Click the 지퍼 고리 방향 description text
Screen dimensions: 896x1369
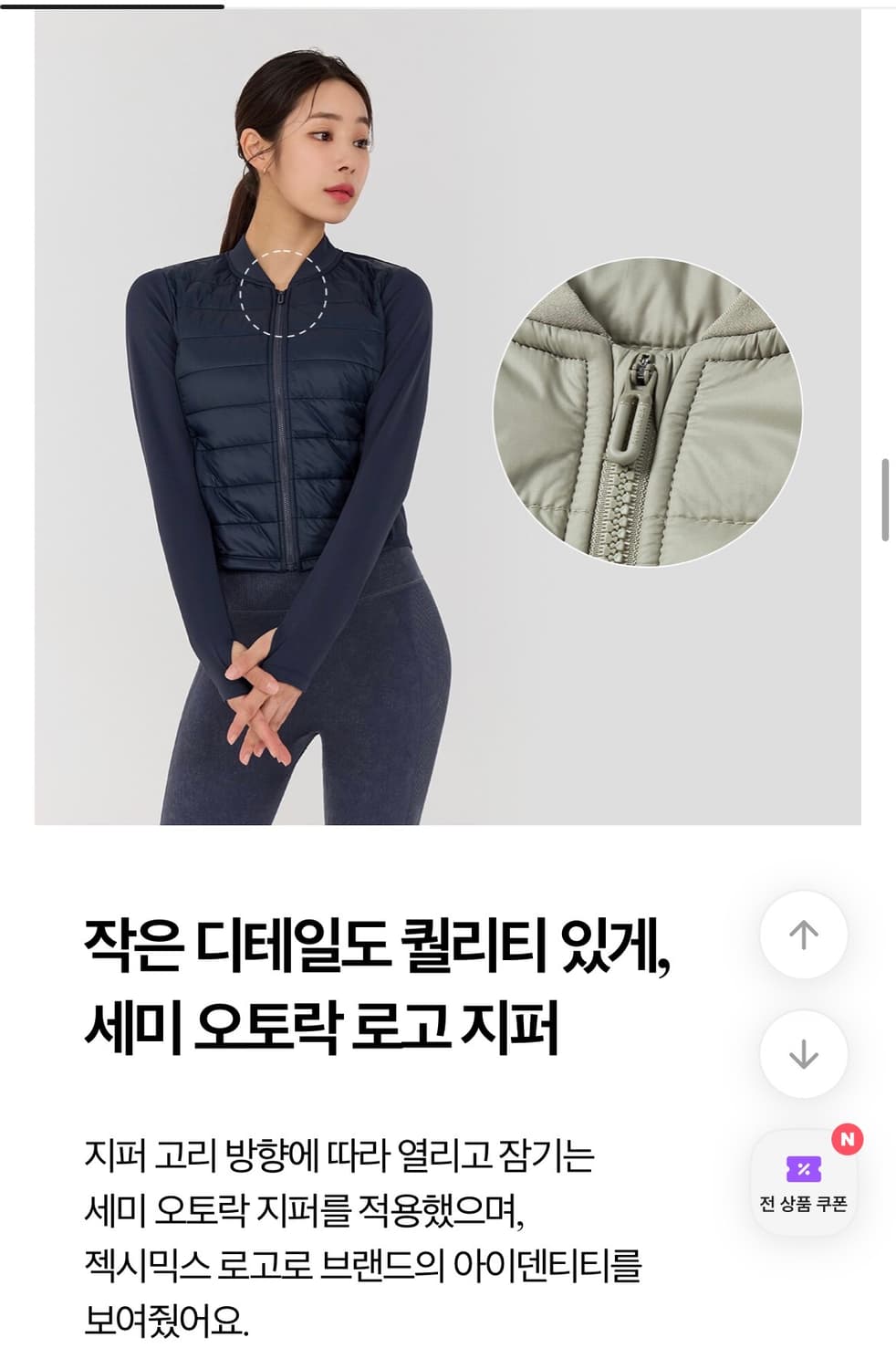[338, 1153]
